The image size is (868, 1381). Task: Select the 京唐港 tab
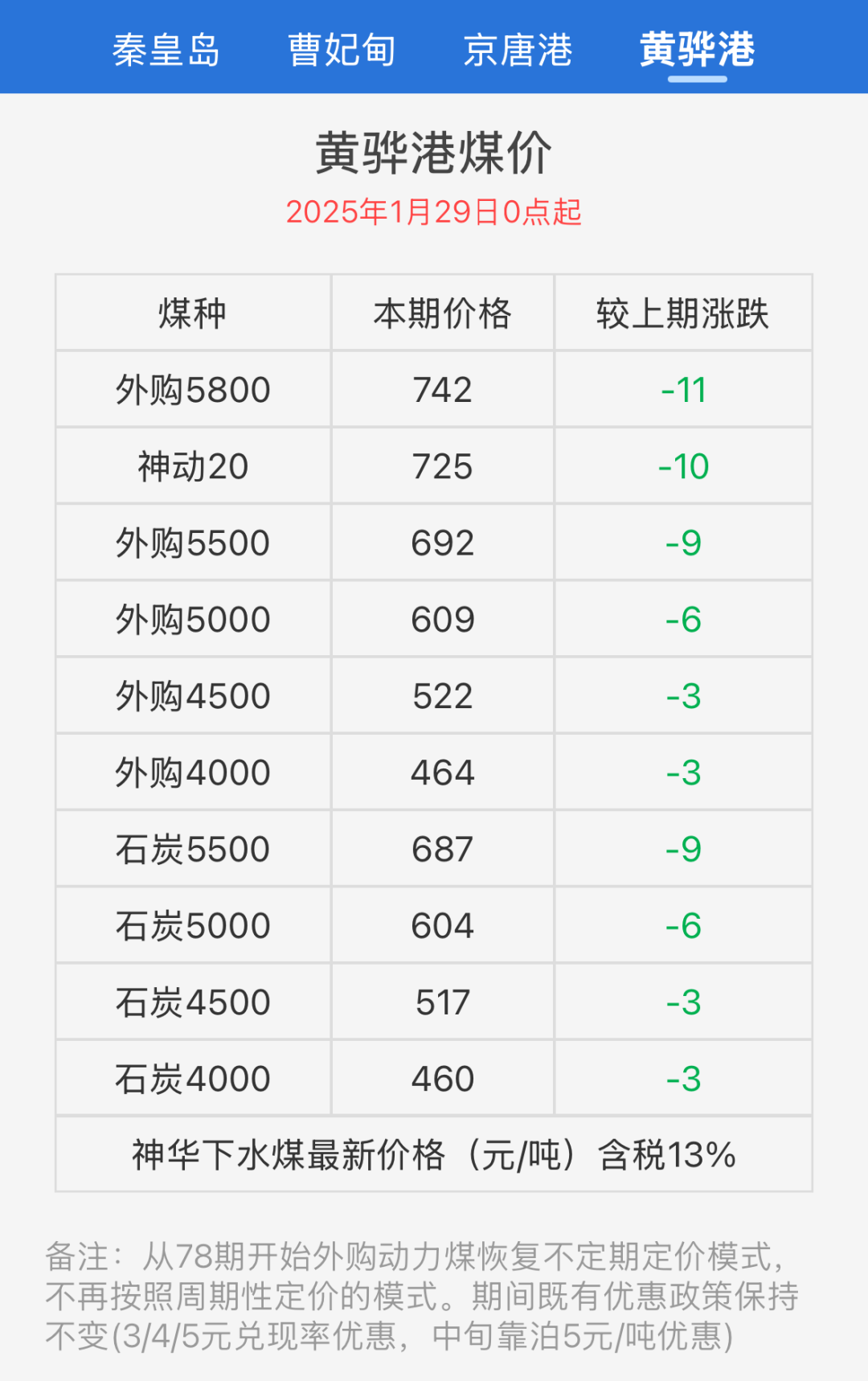tap(518, 50)
